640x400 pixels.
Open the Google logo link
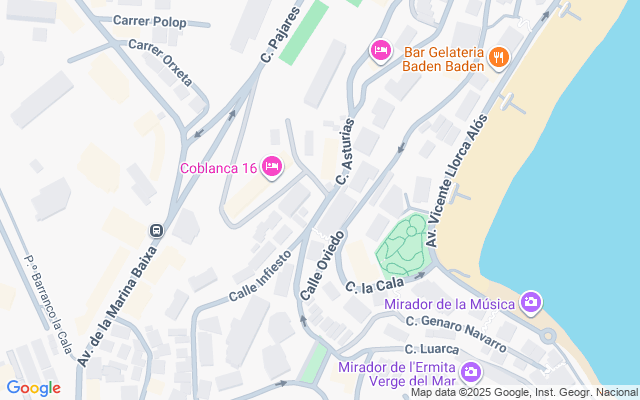click(x=33, y=388)
